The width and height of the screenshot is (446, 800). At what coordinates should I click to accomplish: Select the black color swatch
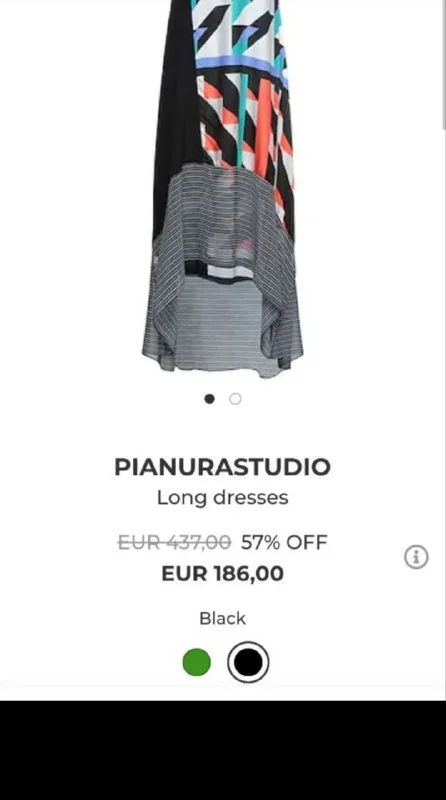click(x=248, y=662)
